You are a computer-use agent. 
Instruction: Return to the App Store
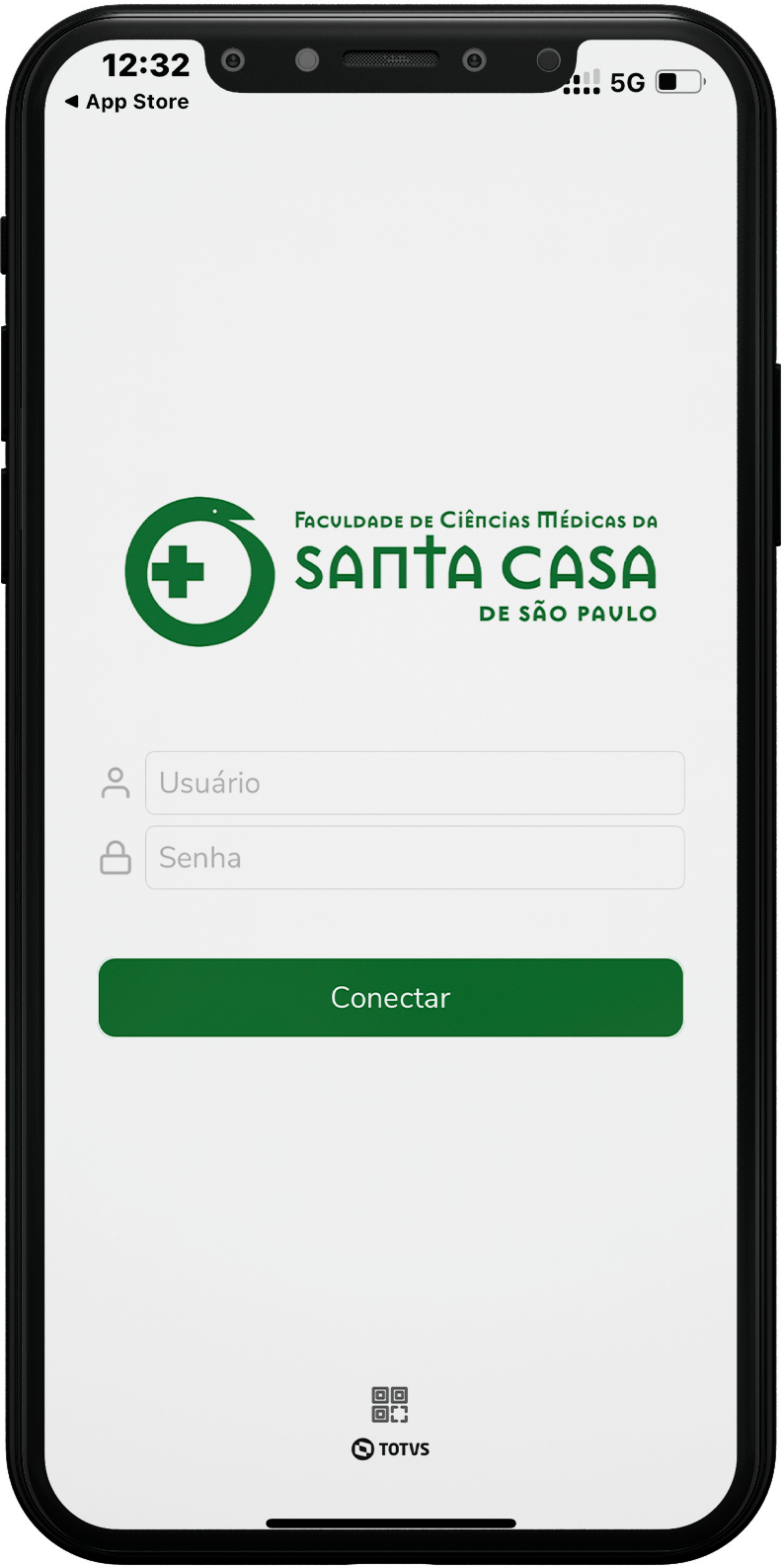126,102
